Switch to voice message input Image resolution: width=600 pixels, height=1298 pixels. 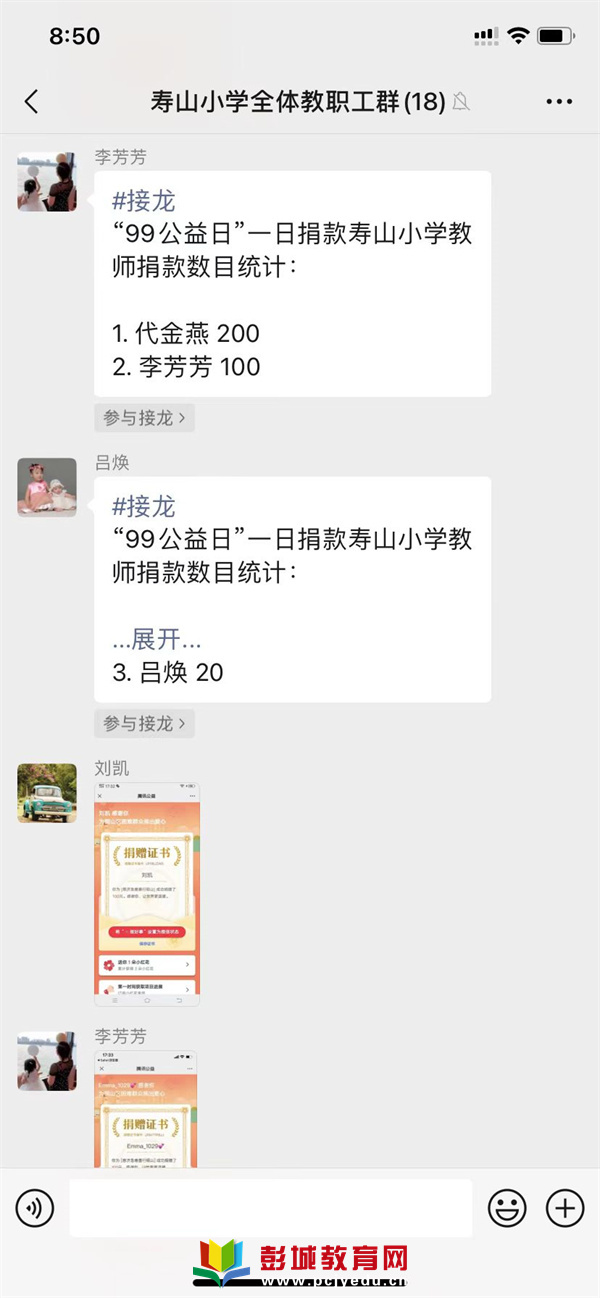(x=35, y=1209)
